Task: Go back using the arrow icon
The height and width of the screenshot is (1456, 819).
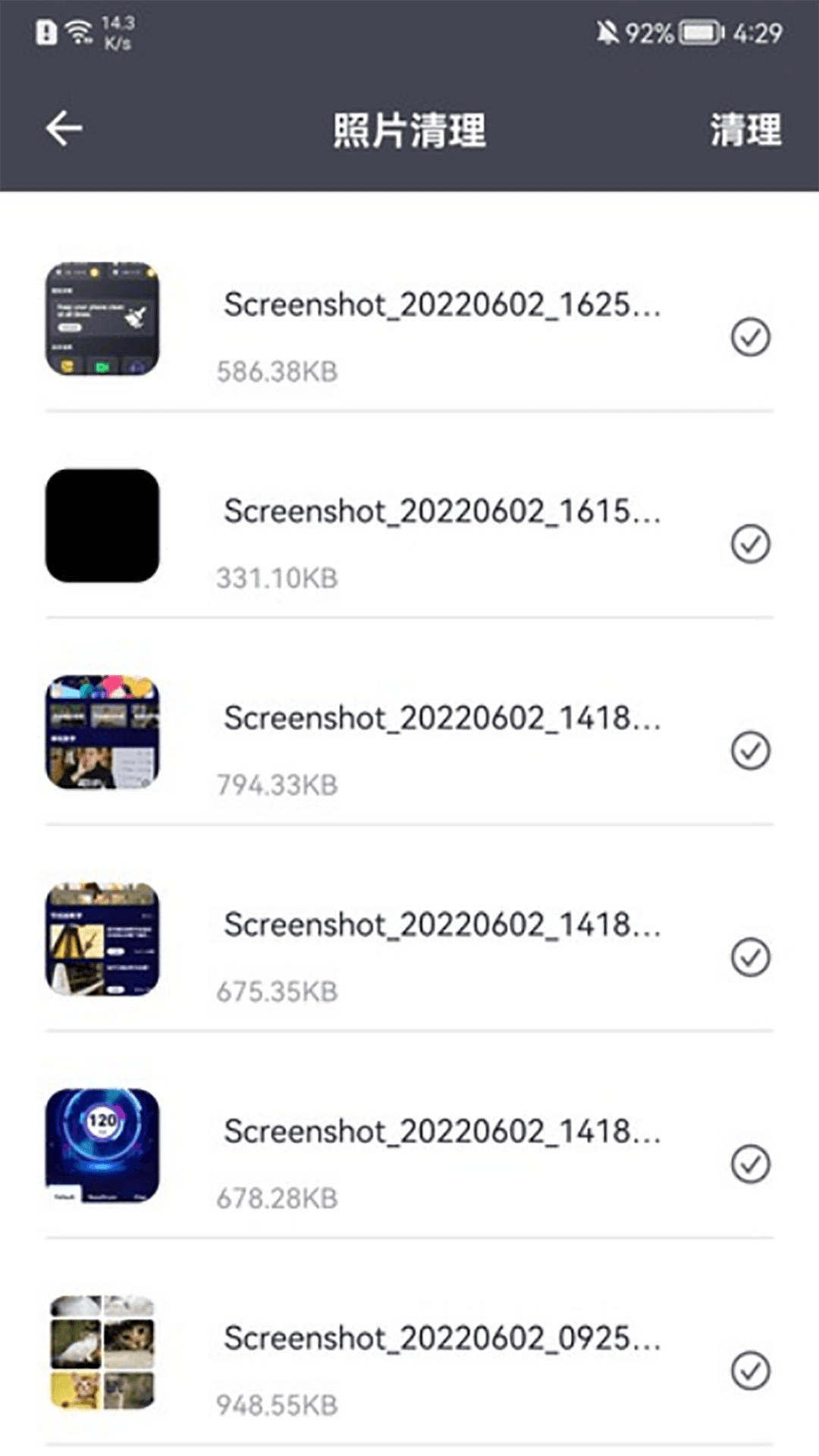Action: [64, 128]
